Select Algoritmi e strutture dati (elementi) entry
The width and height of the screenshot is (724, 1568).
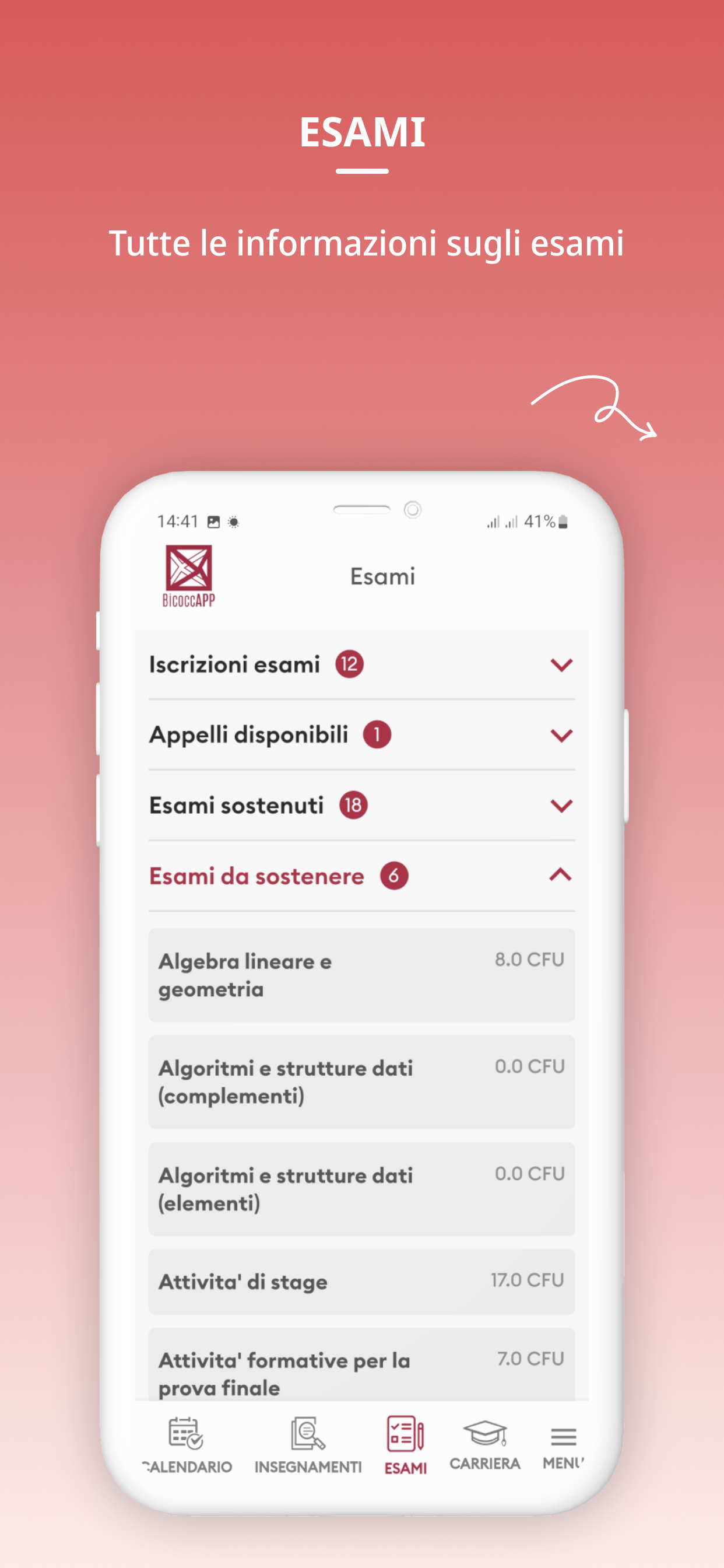(x=361, y=1188)
